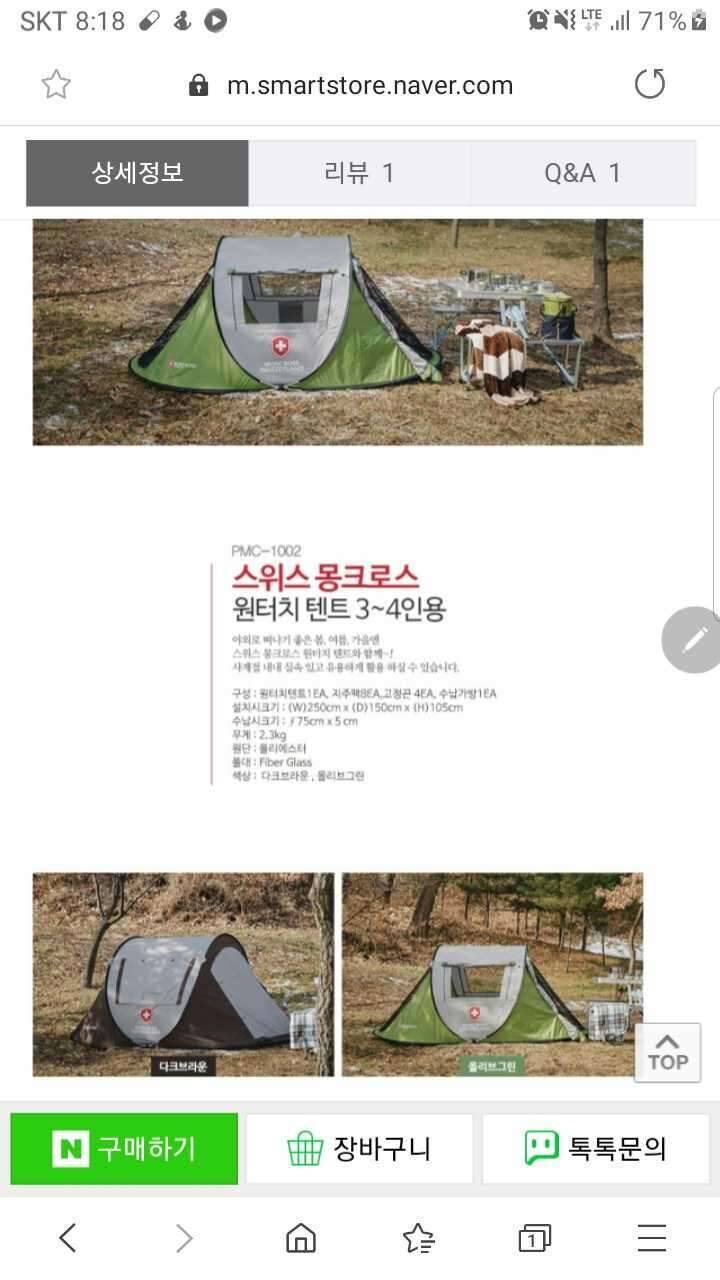720x1280 pixels.
Task: Open the 리뷰 1 tab
Action: coord(359,173)
